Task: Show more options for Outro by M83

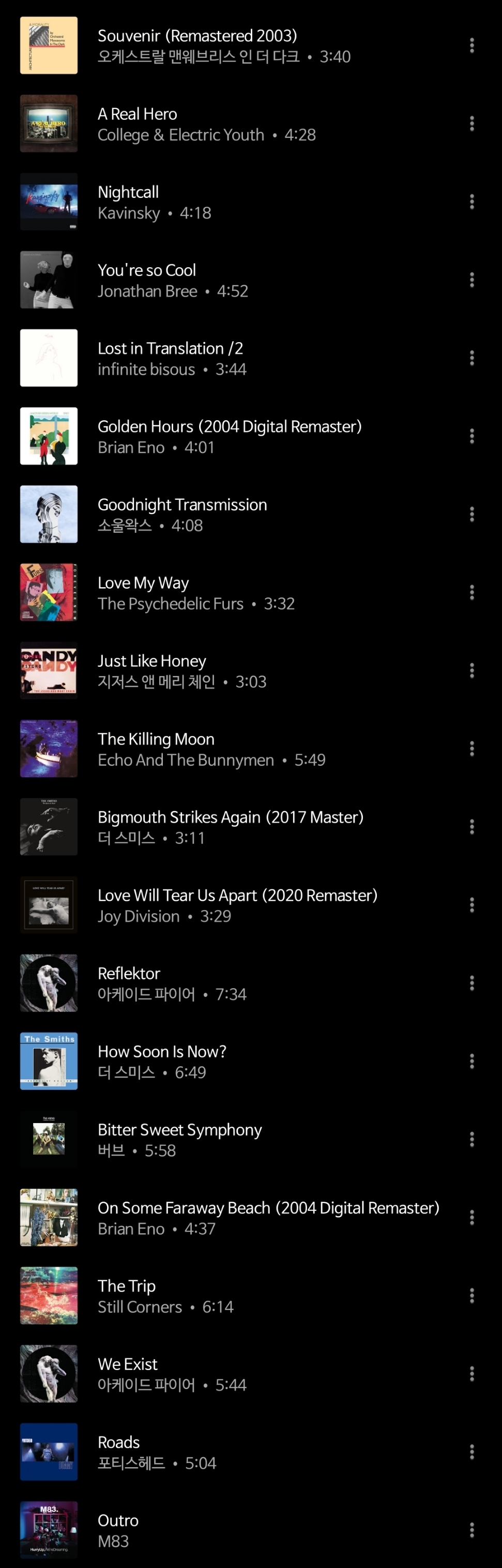Action: tap(471, 1530)
